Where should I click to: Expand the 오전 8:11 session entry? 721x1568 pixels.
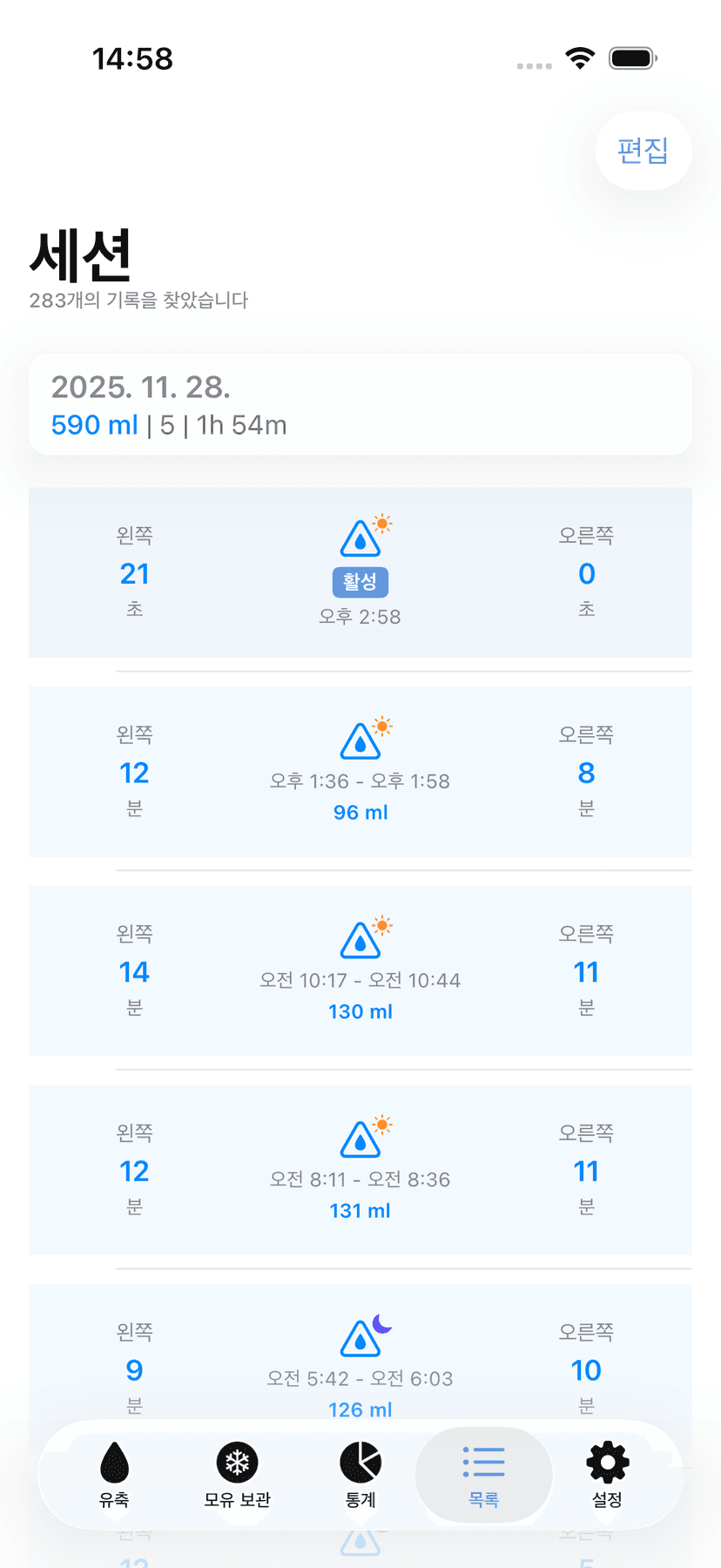360,1171
